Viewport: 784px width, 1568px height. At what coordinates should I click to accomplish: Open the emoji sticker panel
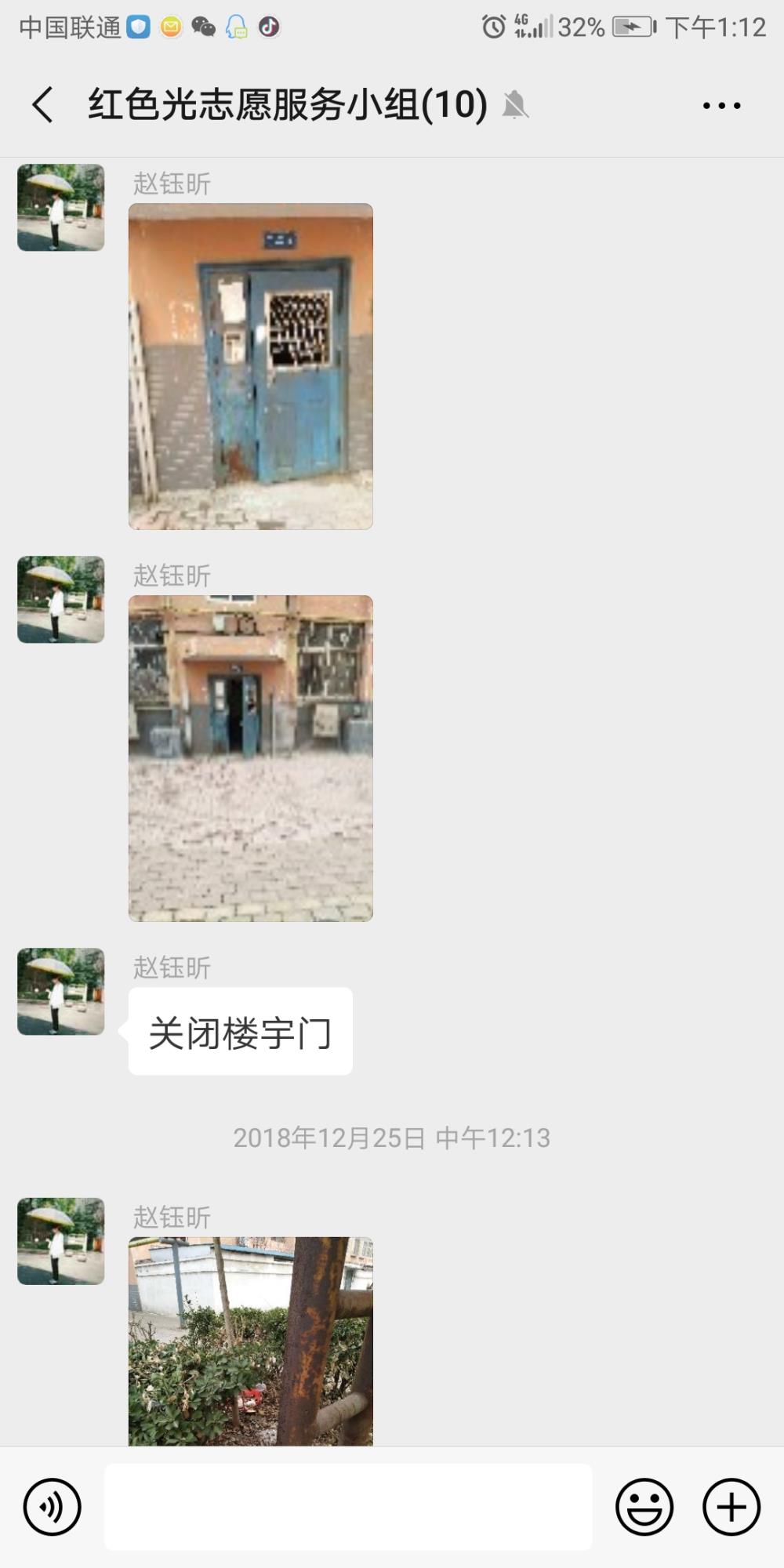(x=644, y=1507)
